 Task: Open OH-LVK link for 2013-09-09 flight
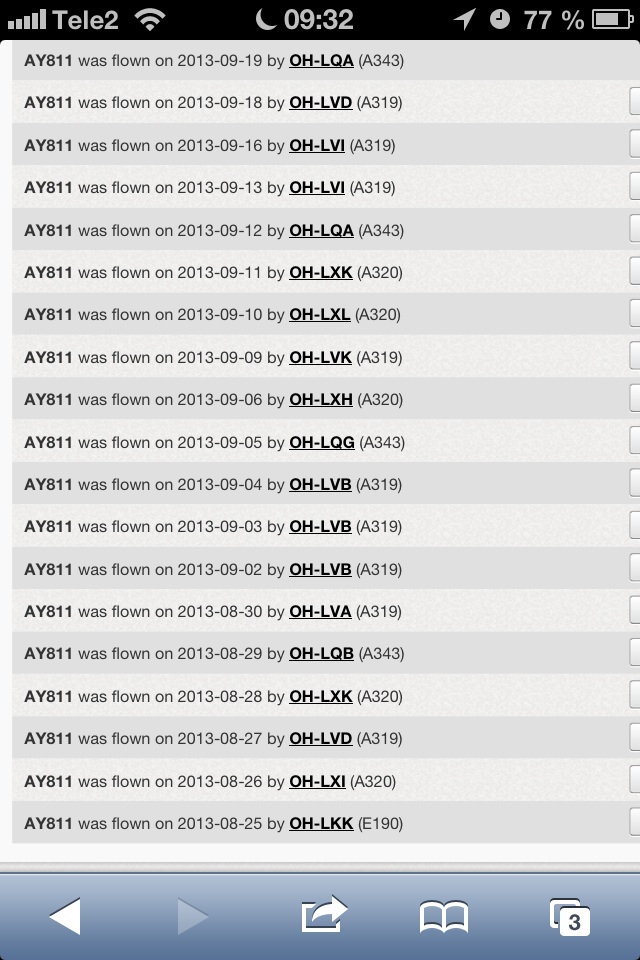pos(320,357)
